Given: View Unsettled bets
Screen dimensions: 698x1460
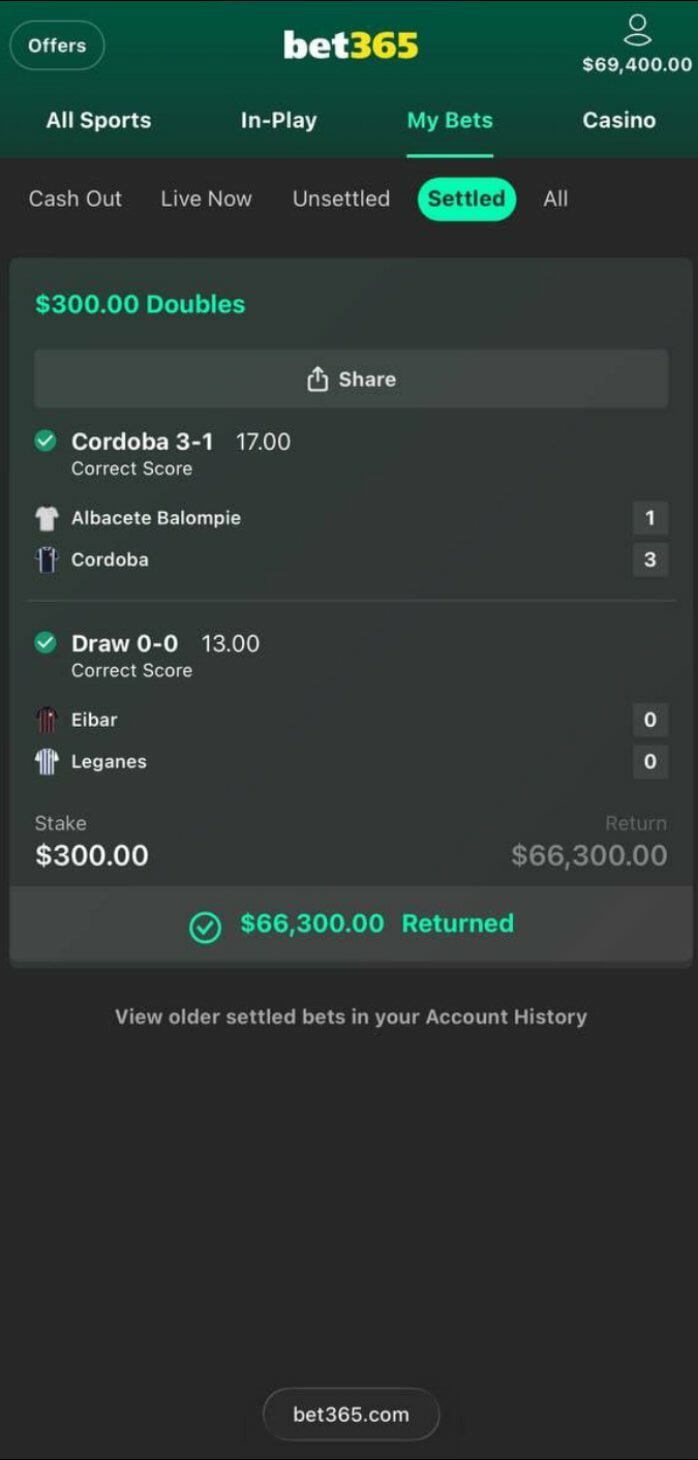Looking at the screenshot, I should [341, 199].
